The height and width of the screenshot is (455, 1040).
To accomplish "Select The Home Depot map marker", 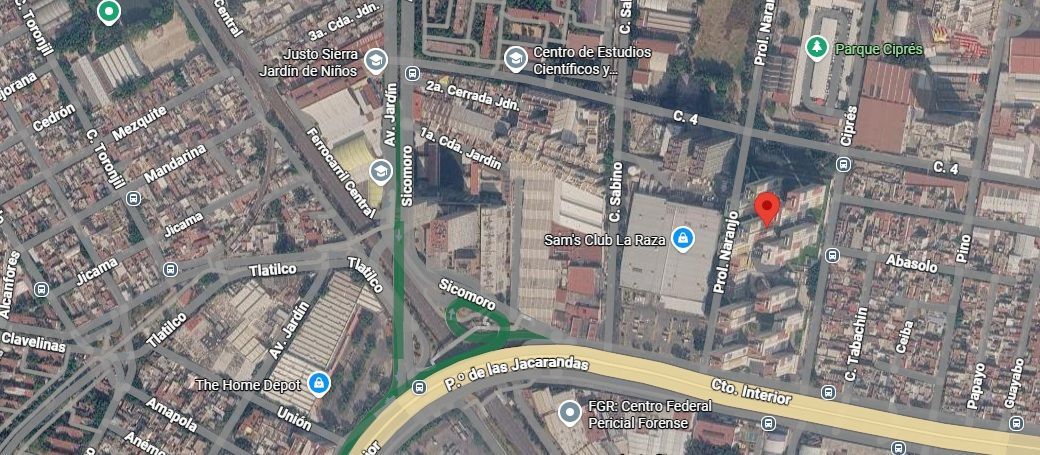I will coord(319,383).
